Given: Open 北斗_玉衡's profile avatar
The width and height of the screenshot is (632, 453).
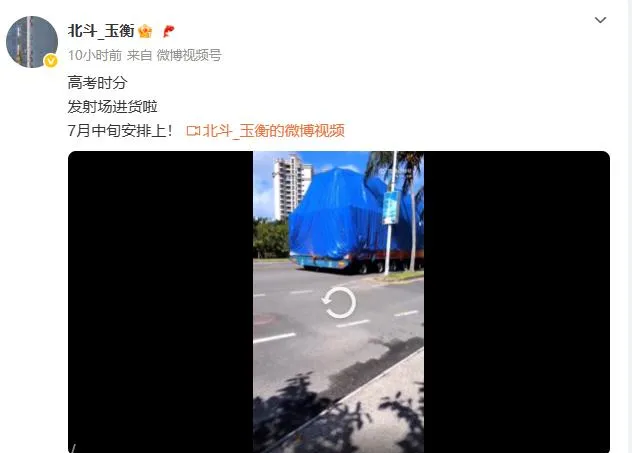Looking at the screenshot, I should pyautogui.click(x=31, y=41).
